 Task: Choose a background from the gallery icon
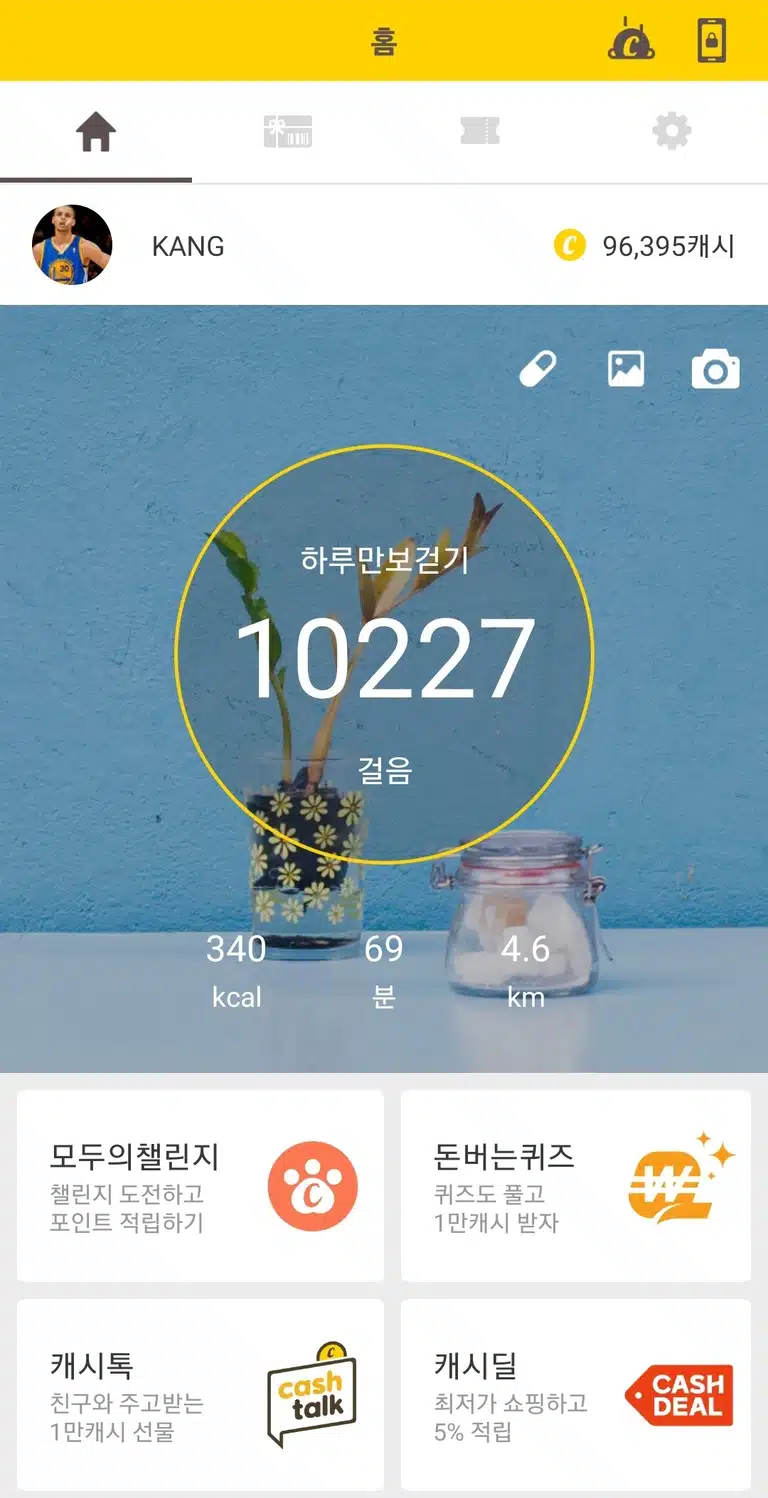(626, 370)
